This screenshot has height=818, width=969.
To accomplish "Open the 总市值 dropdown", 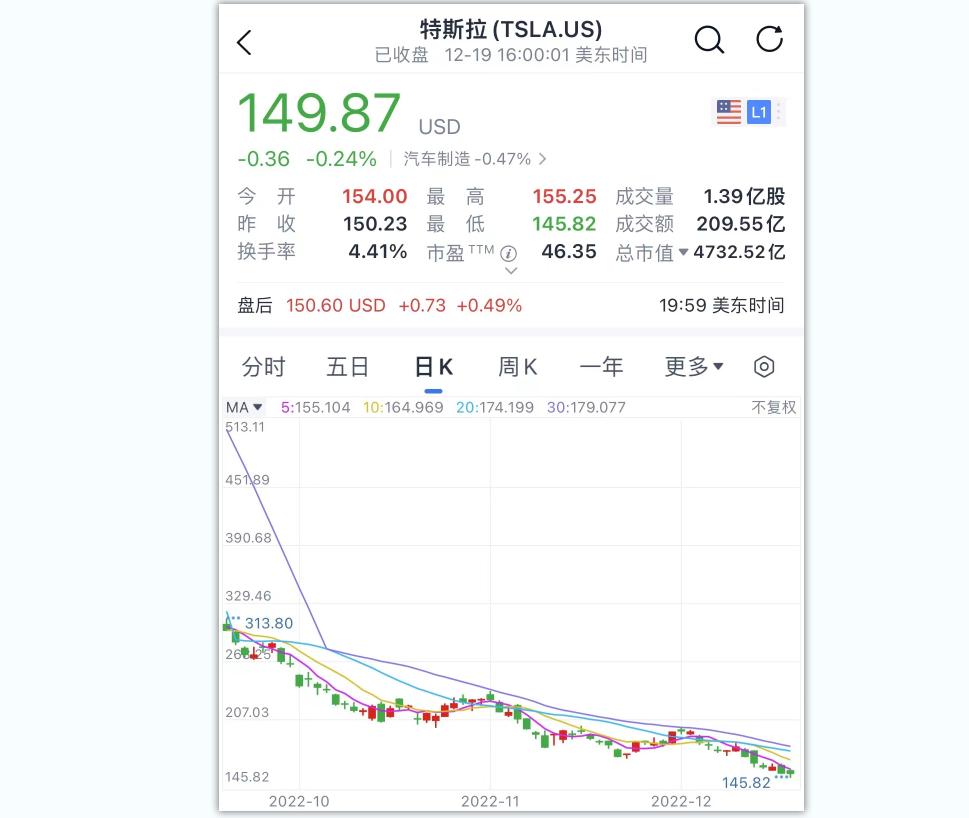I will coord(683,252).
